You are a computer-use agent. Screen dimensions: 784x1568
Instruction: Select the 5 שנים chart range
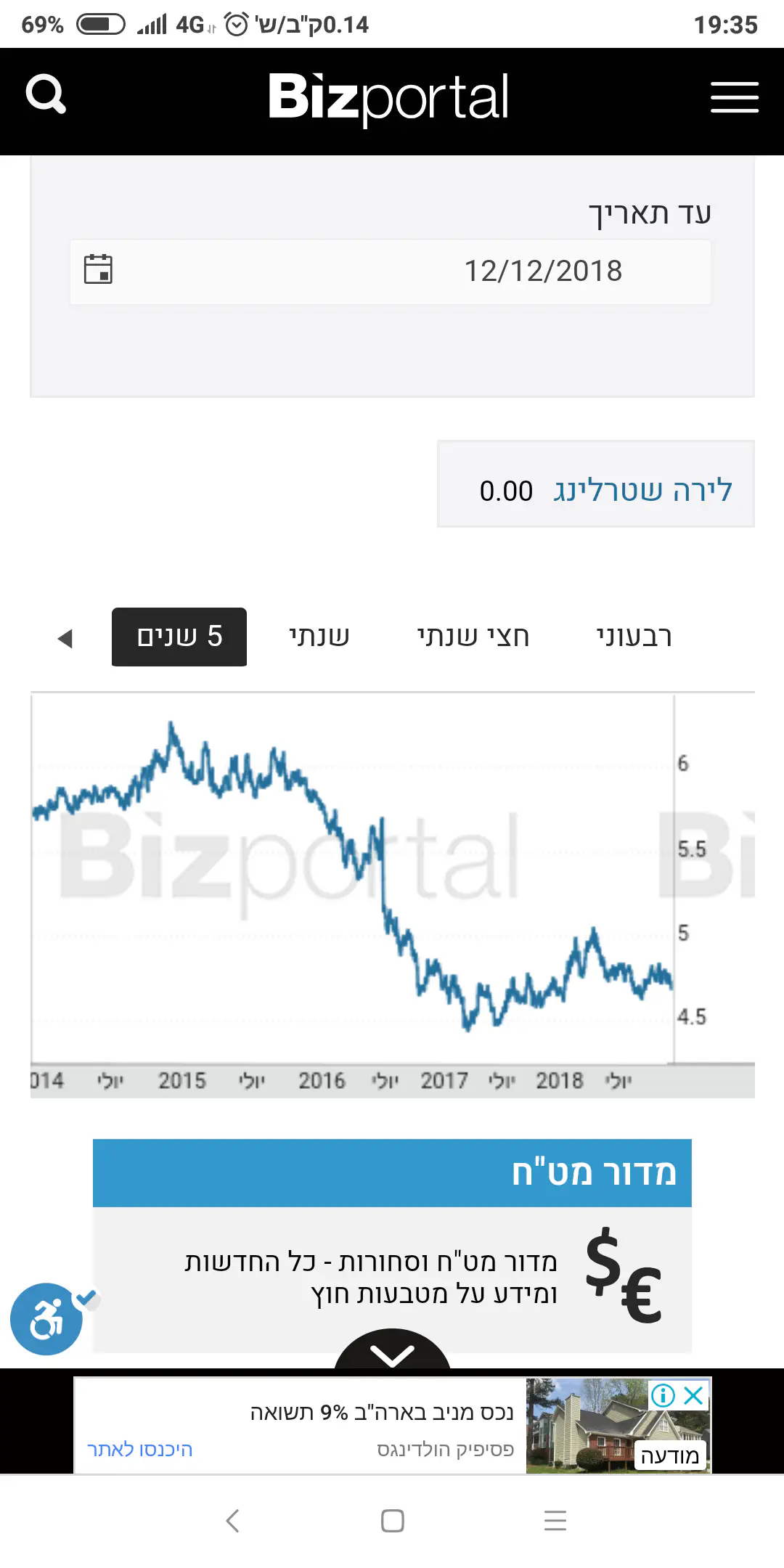tap(179, 637)
